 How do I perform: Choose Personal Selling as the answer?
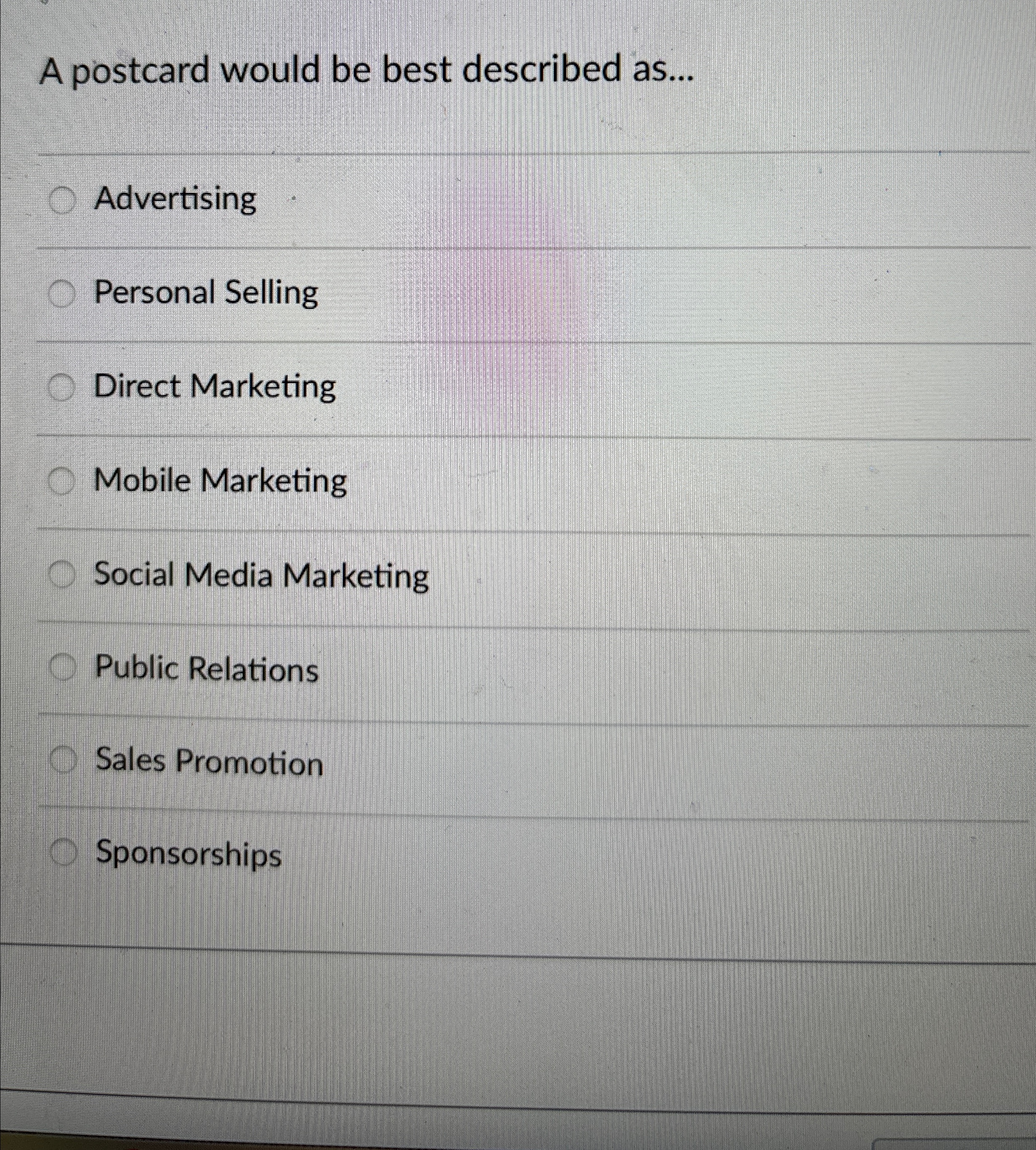pyautogui.click(x=62, y=295)
